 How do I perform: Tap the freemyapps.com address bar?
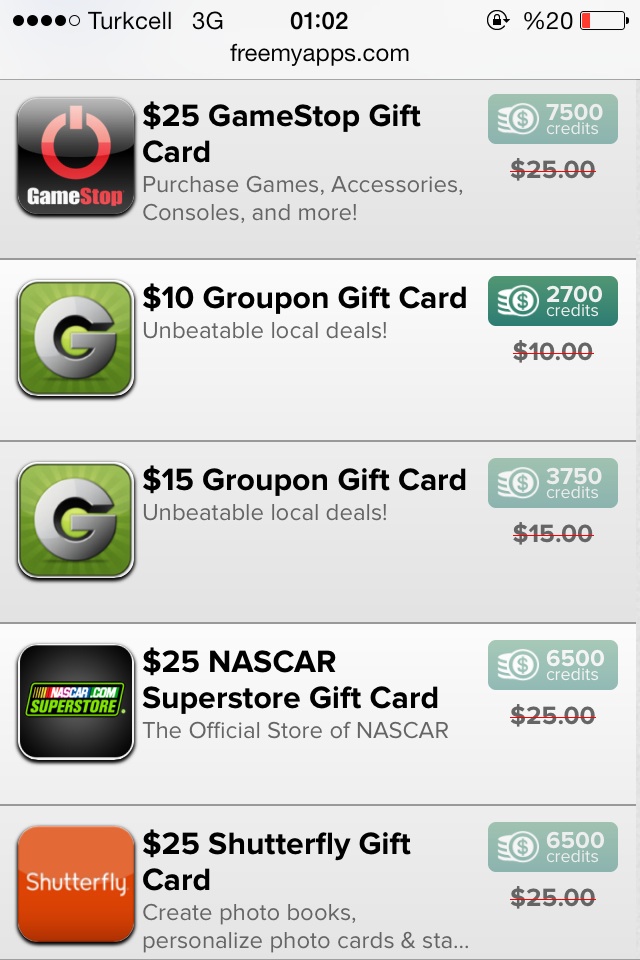[x=319, y=53]
